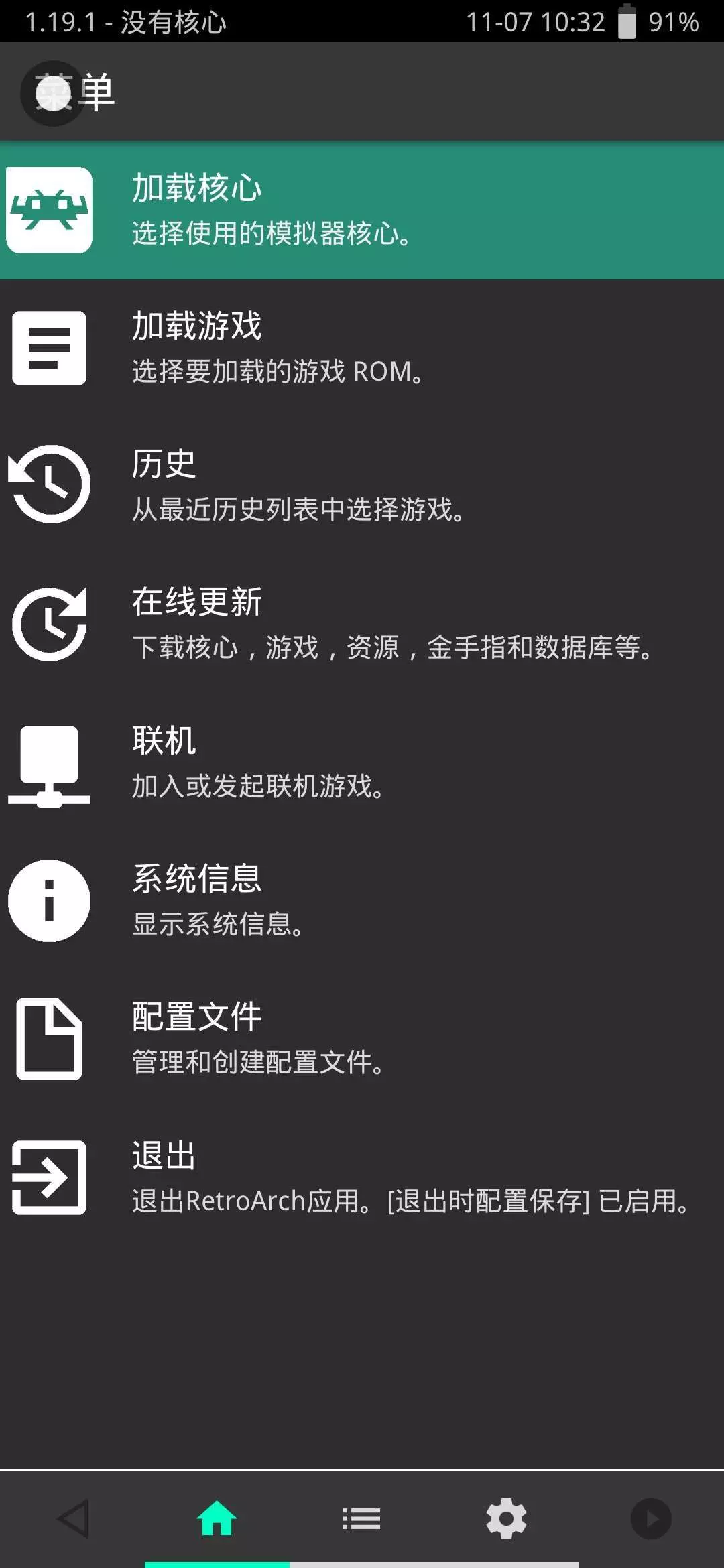View 系统信息 system information
724x1568 pixels.
(362, 901)
